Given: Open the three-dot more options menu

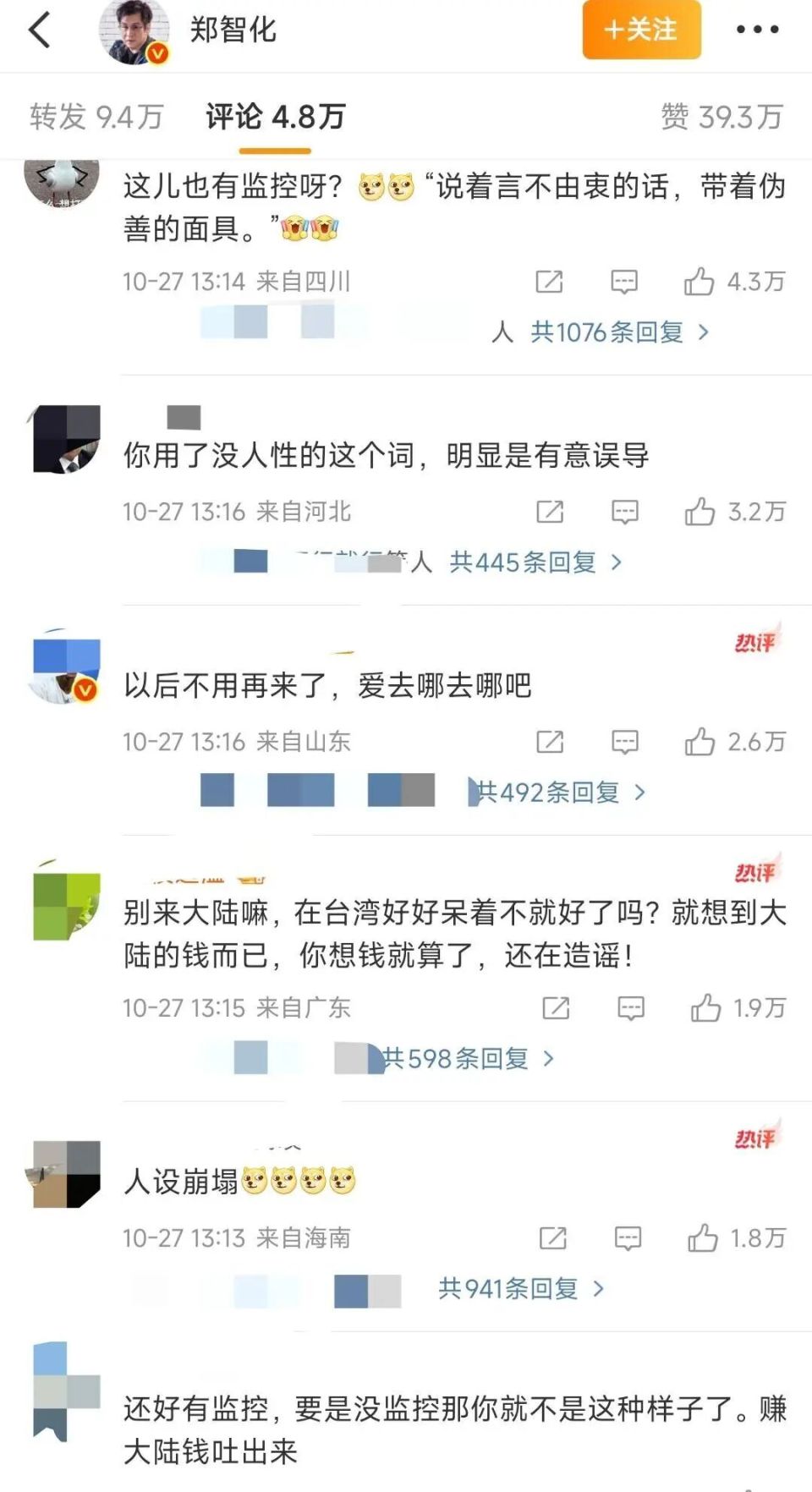Looking at the screenshot, I should coord(759,30).
